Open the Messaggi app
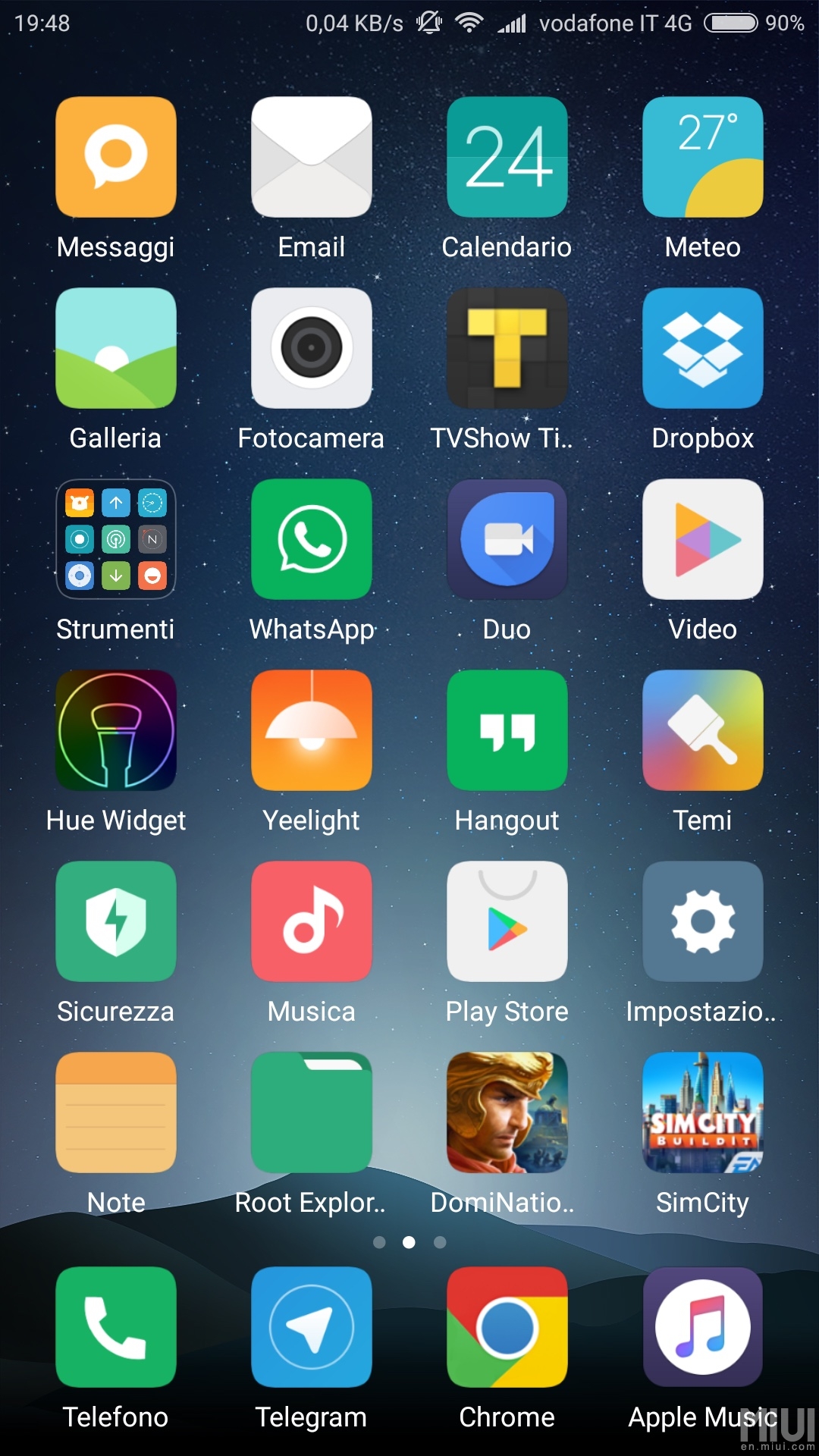Image resolution: width=819 pixels, height=1456 pixels. coord(116,157)
